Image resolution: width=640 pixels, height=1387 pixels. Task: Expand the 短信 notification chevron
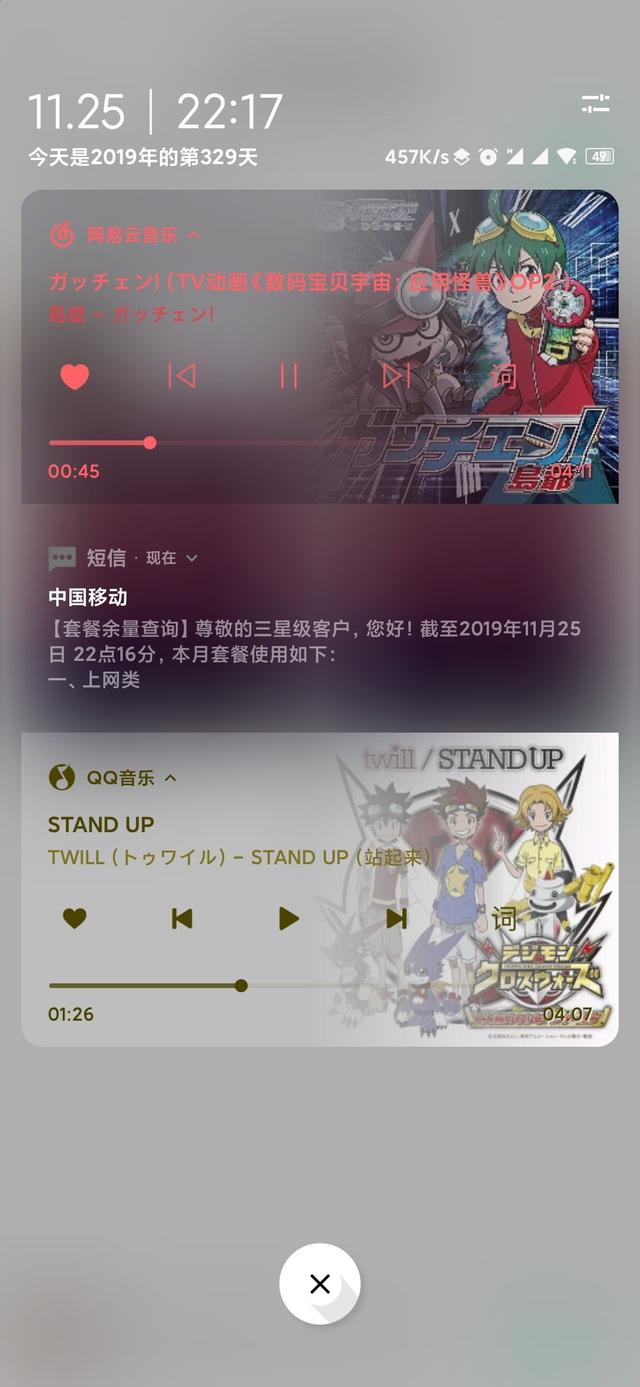click(192, 558)
